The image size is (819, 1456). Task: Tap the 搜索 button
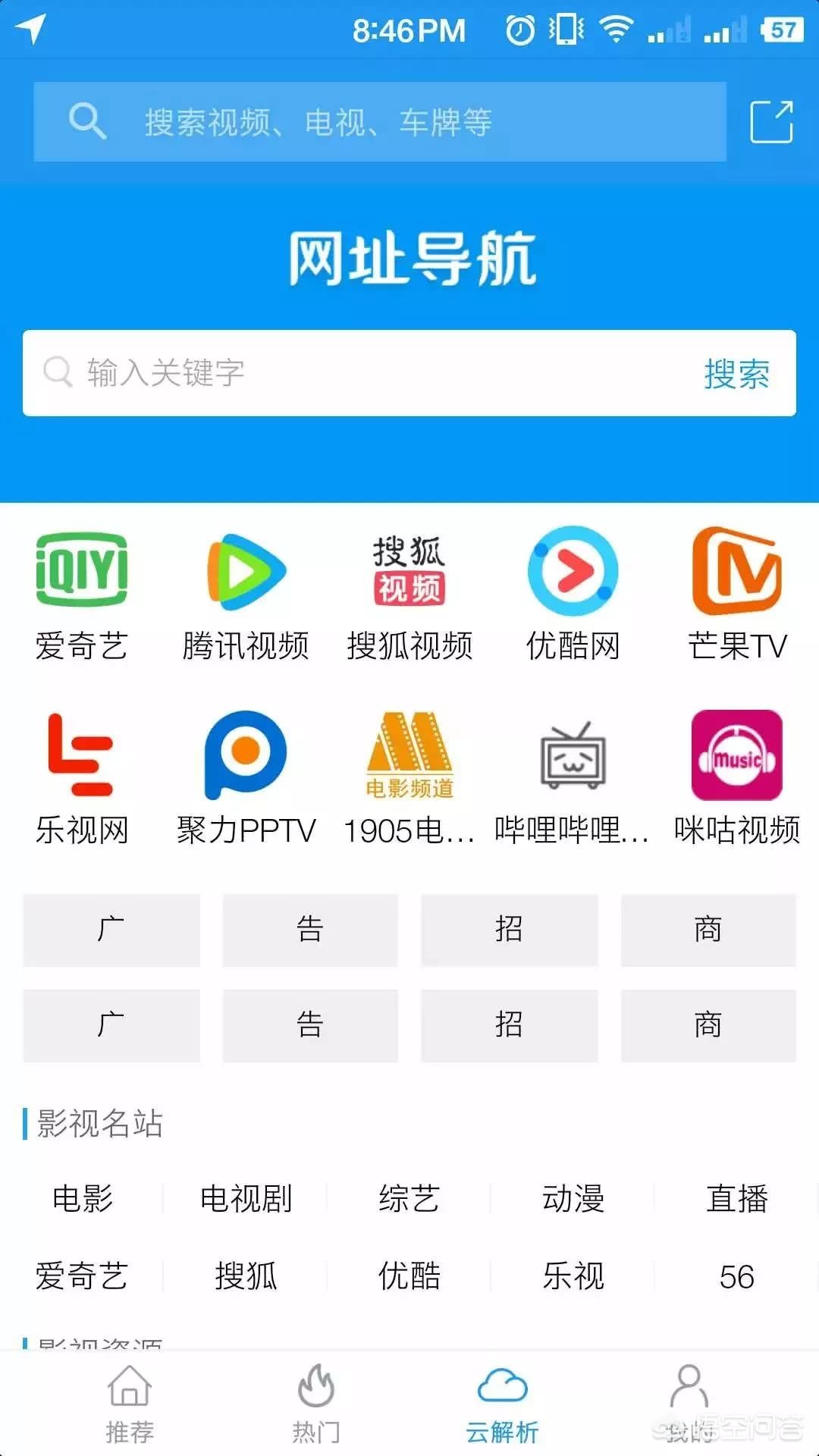(736, 374)
